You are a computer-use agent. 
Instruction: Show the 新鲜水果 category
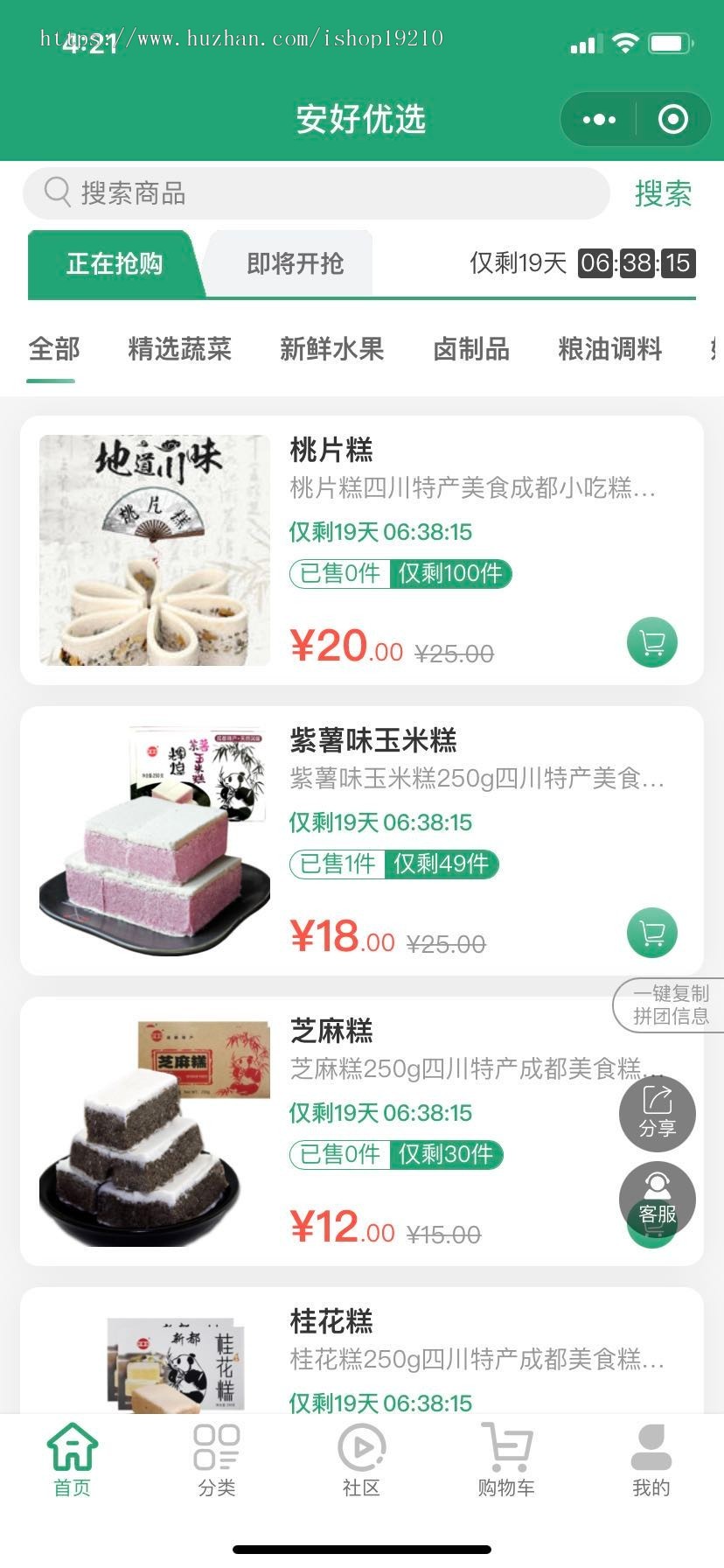332,349
